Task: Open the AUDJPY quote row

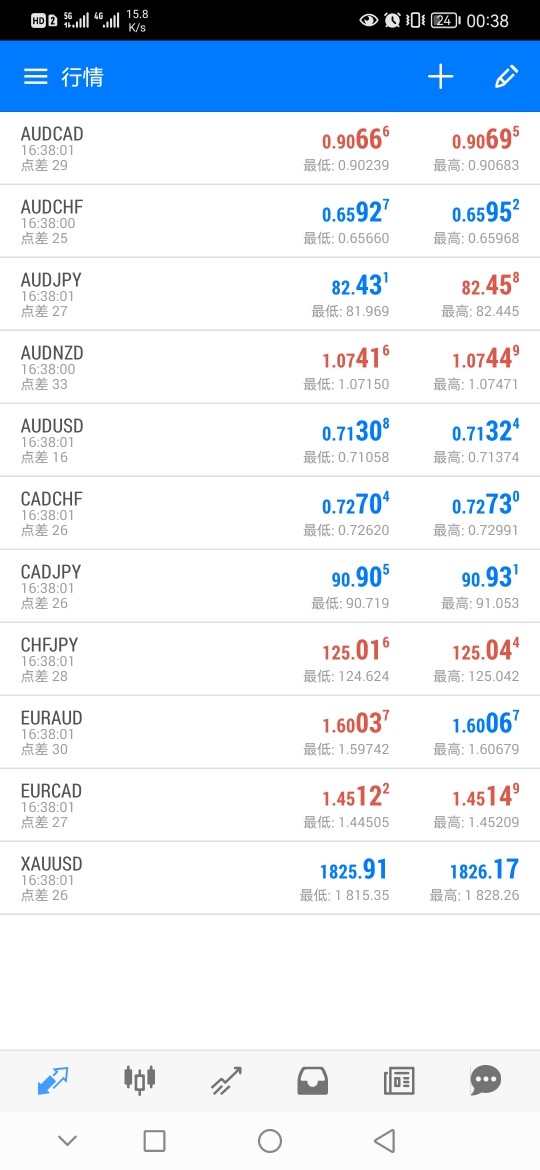Action: (270, 295)
